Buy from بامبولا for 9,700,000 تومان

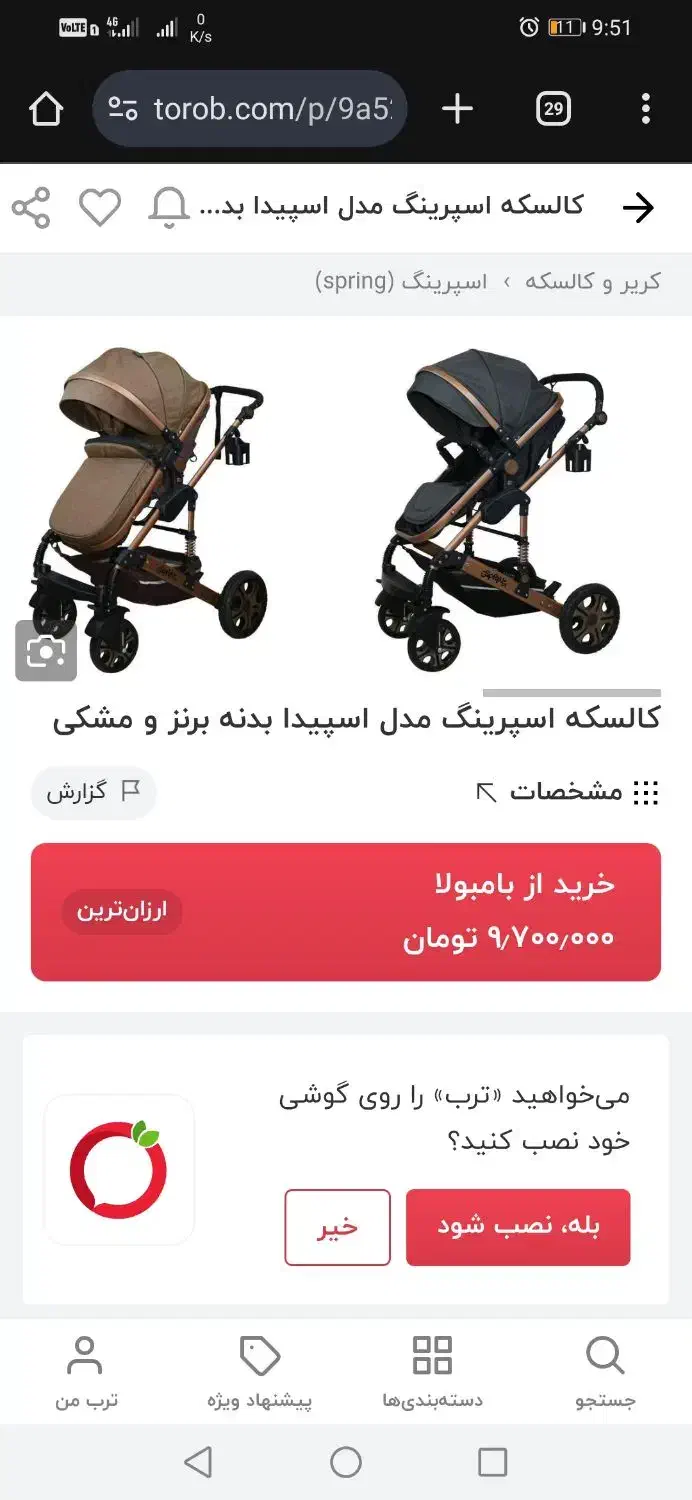(345, 912)
